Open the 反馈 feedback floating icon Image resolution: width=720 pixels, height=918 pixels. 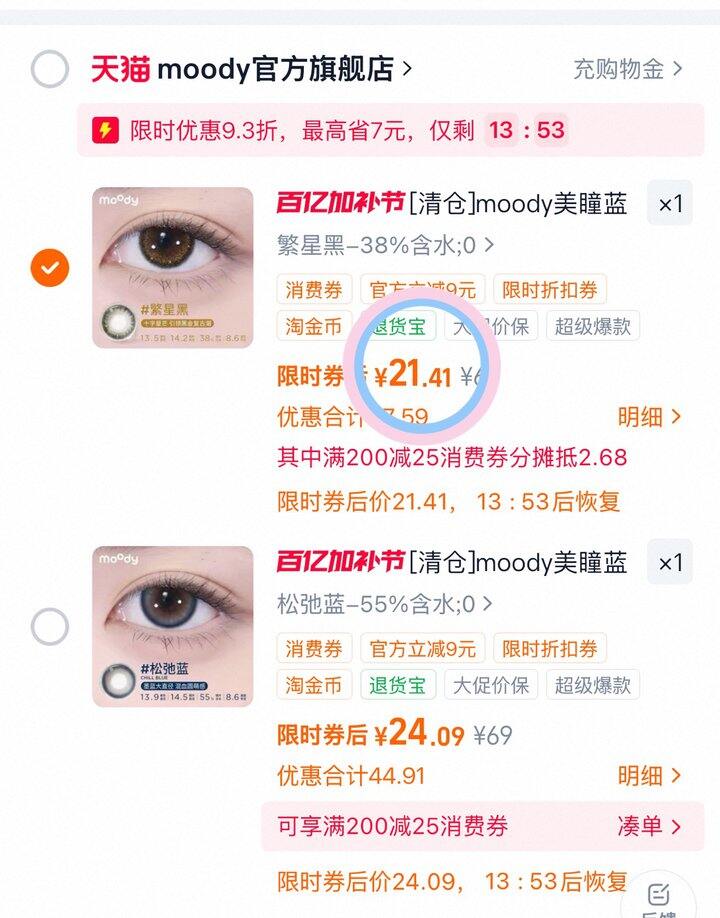(659, 895)
